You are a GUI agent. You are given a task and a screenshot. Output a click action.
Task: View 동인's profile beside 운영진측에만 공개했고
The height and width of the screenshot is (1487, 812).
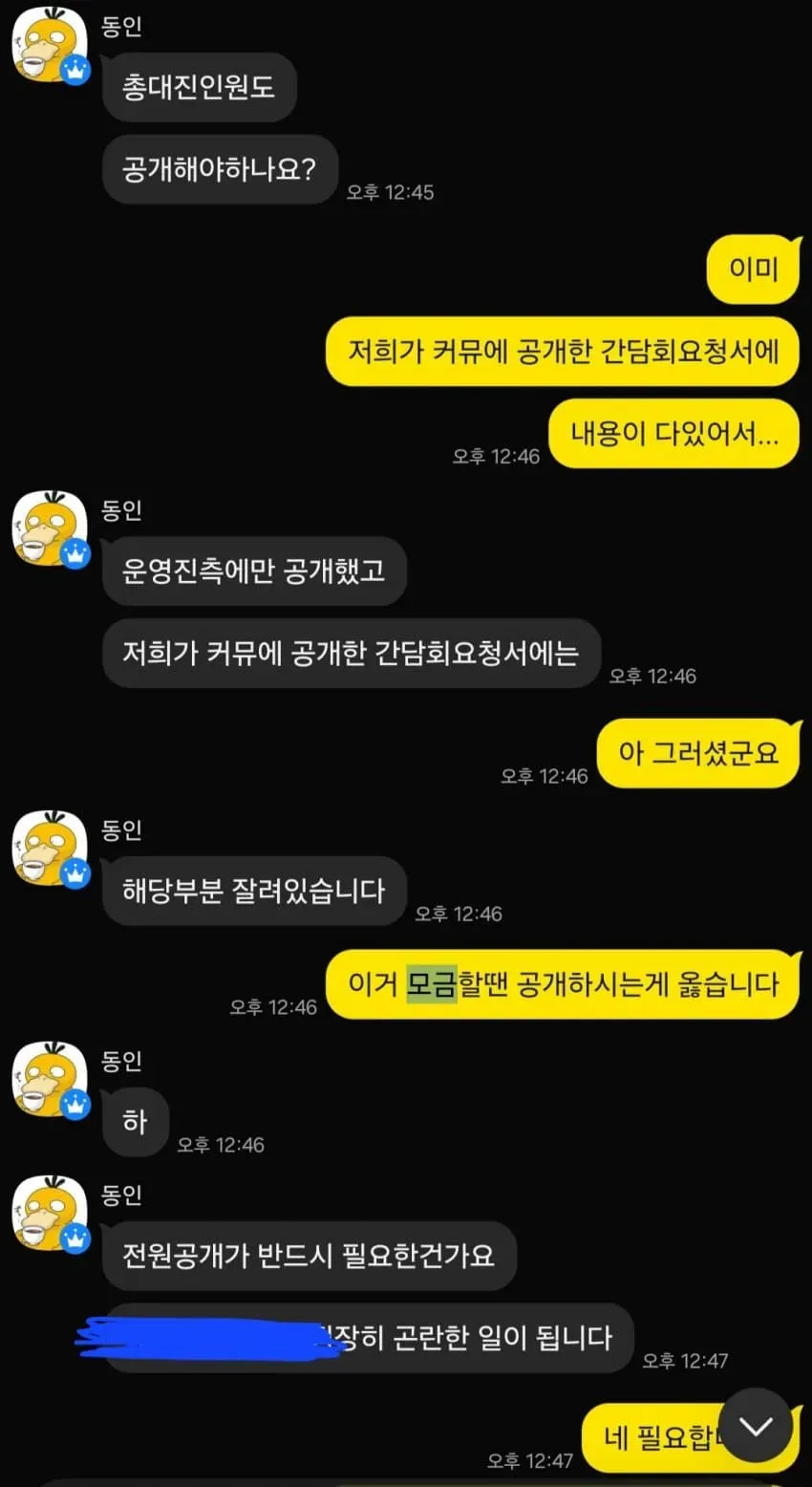pyautogui.click(x=50, y=529)
